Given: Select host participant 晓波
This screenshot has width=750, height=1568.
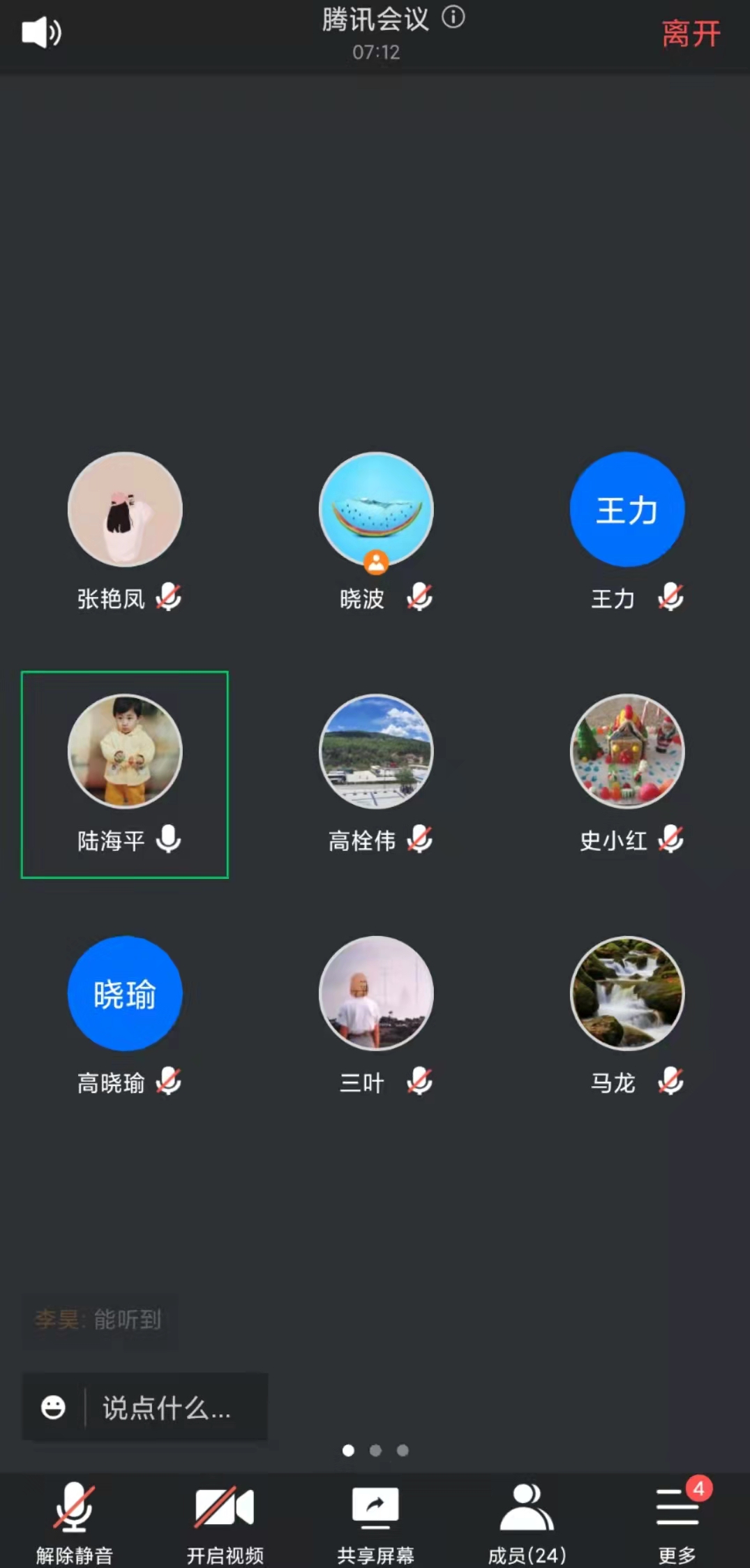Looking at the screenshot, I should coord(376,509).
